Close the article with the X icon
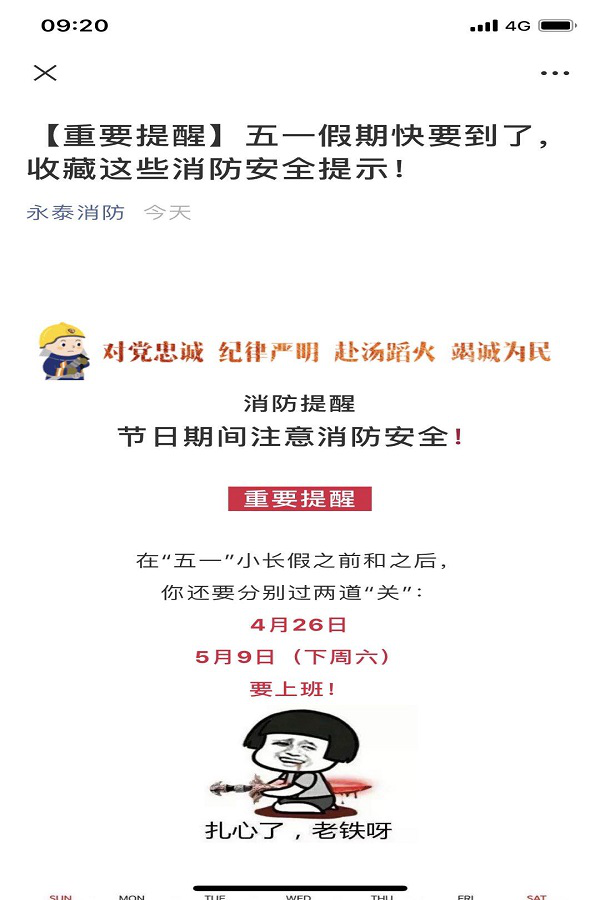Screen dimensions: 600x900 tap(45, 73)
